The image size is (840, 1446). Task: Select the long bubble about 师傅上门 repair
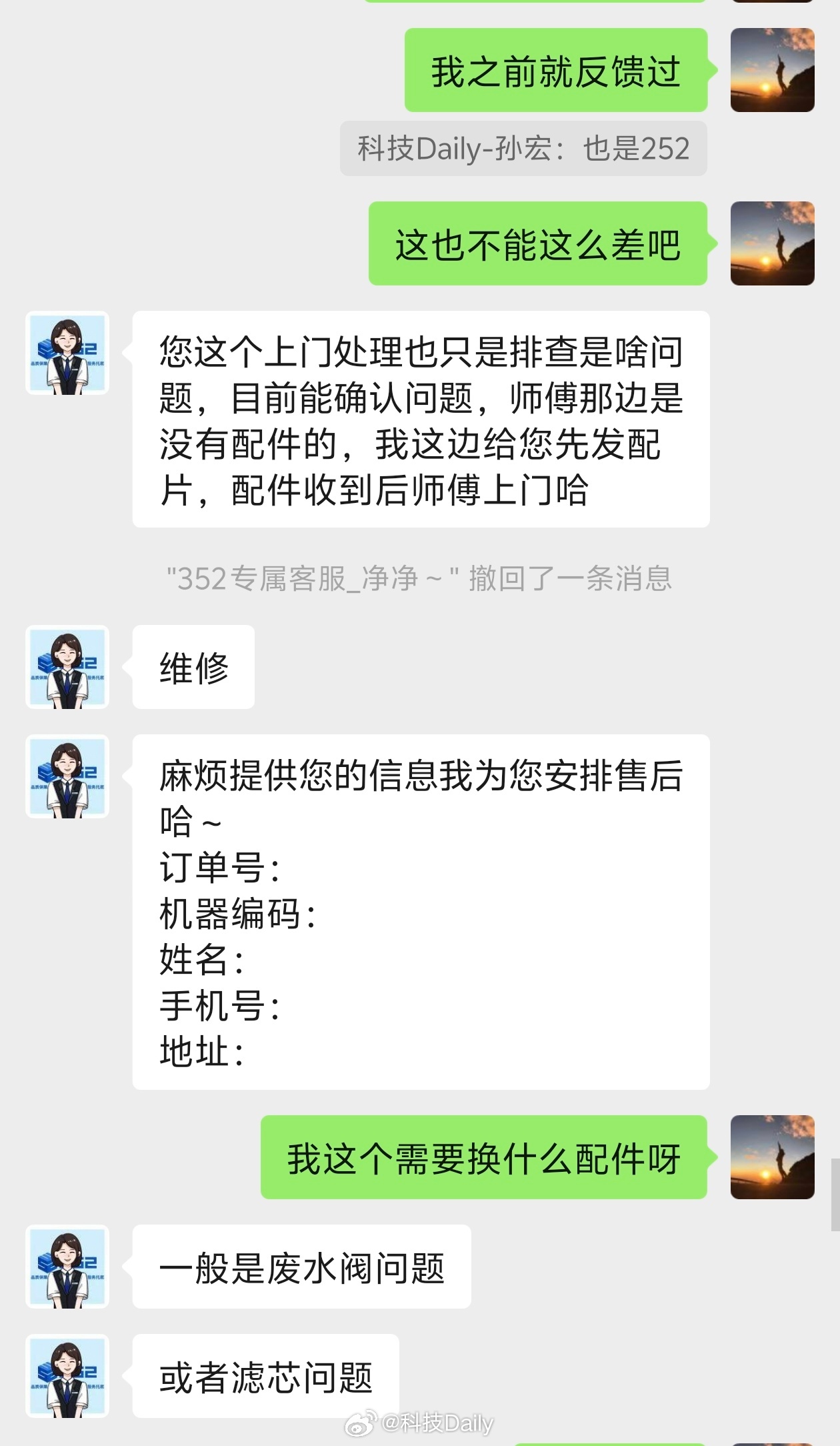420,420
